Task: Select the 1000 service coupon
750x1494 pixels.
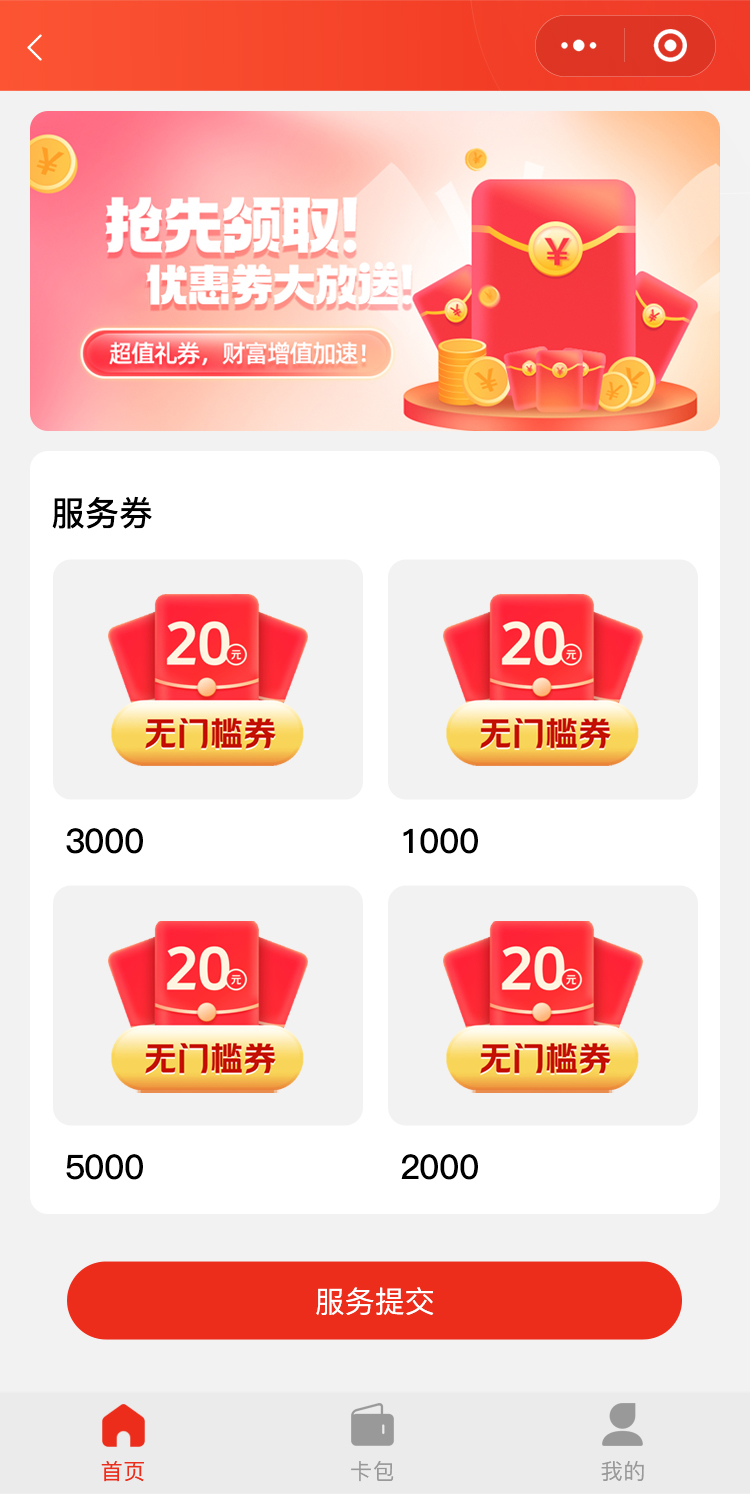Action: 543,680
